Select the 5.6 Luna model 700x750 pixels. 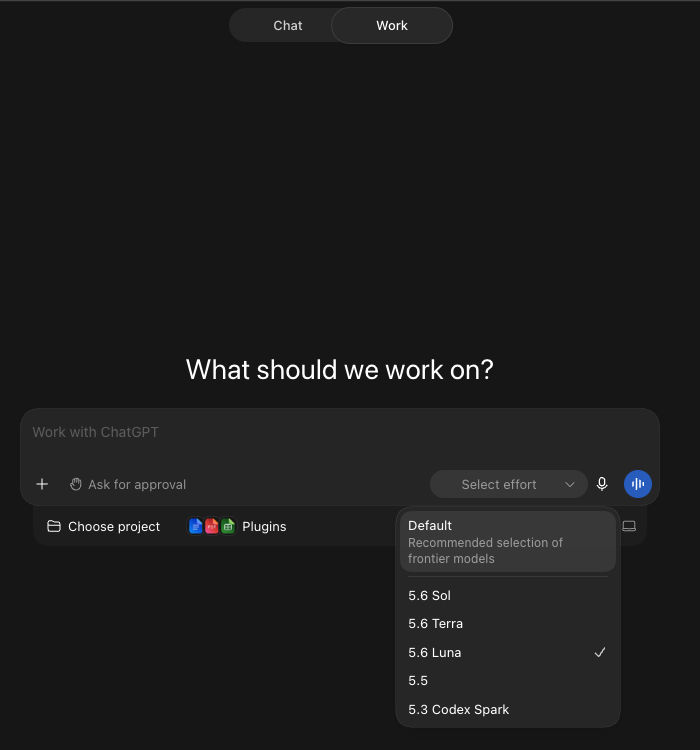point(508,652)
